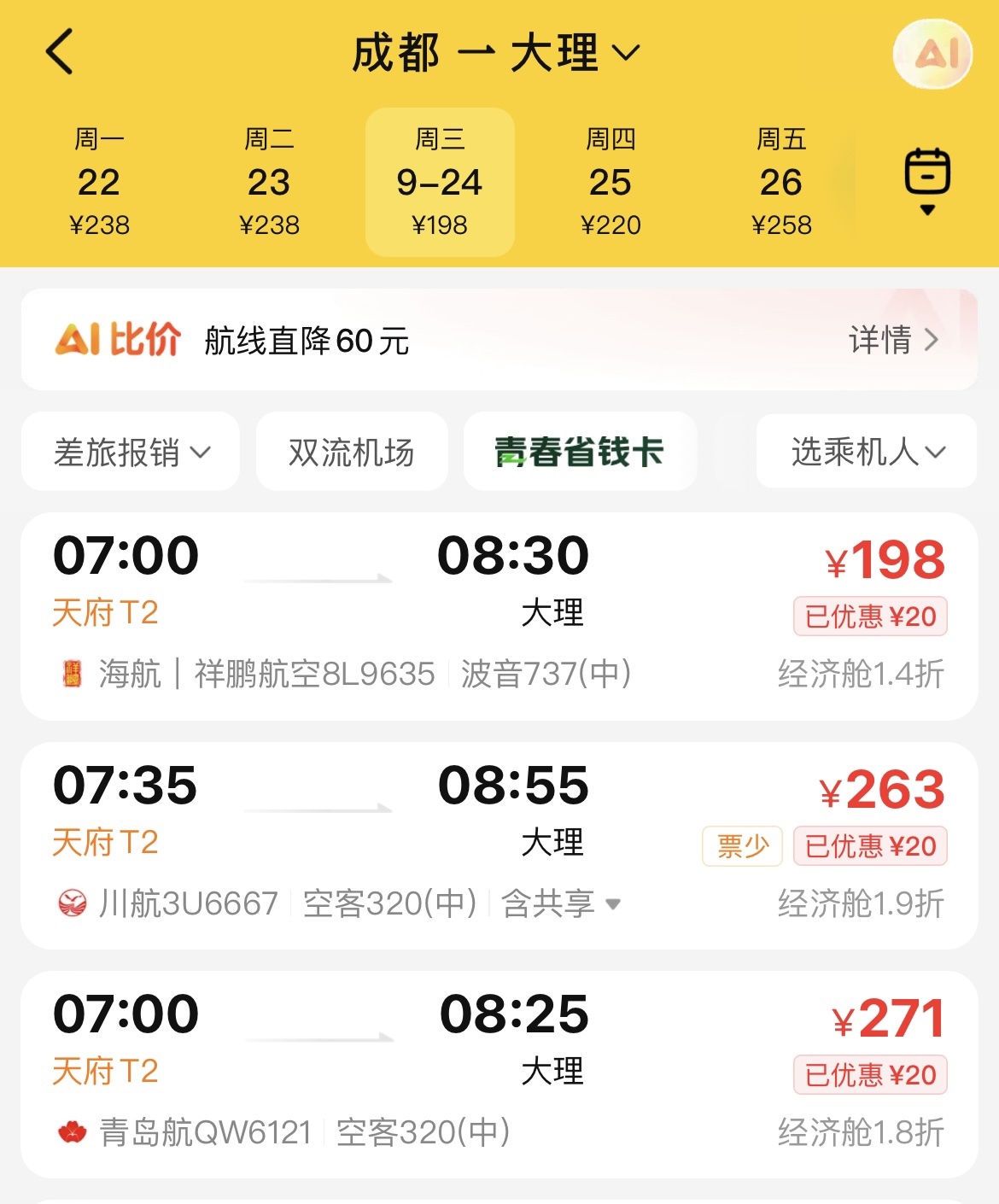Expand 含共享 codeshare info
This screenshot has width=999, height=1204.
[x=561, y=903]
